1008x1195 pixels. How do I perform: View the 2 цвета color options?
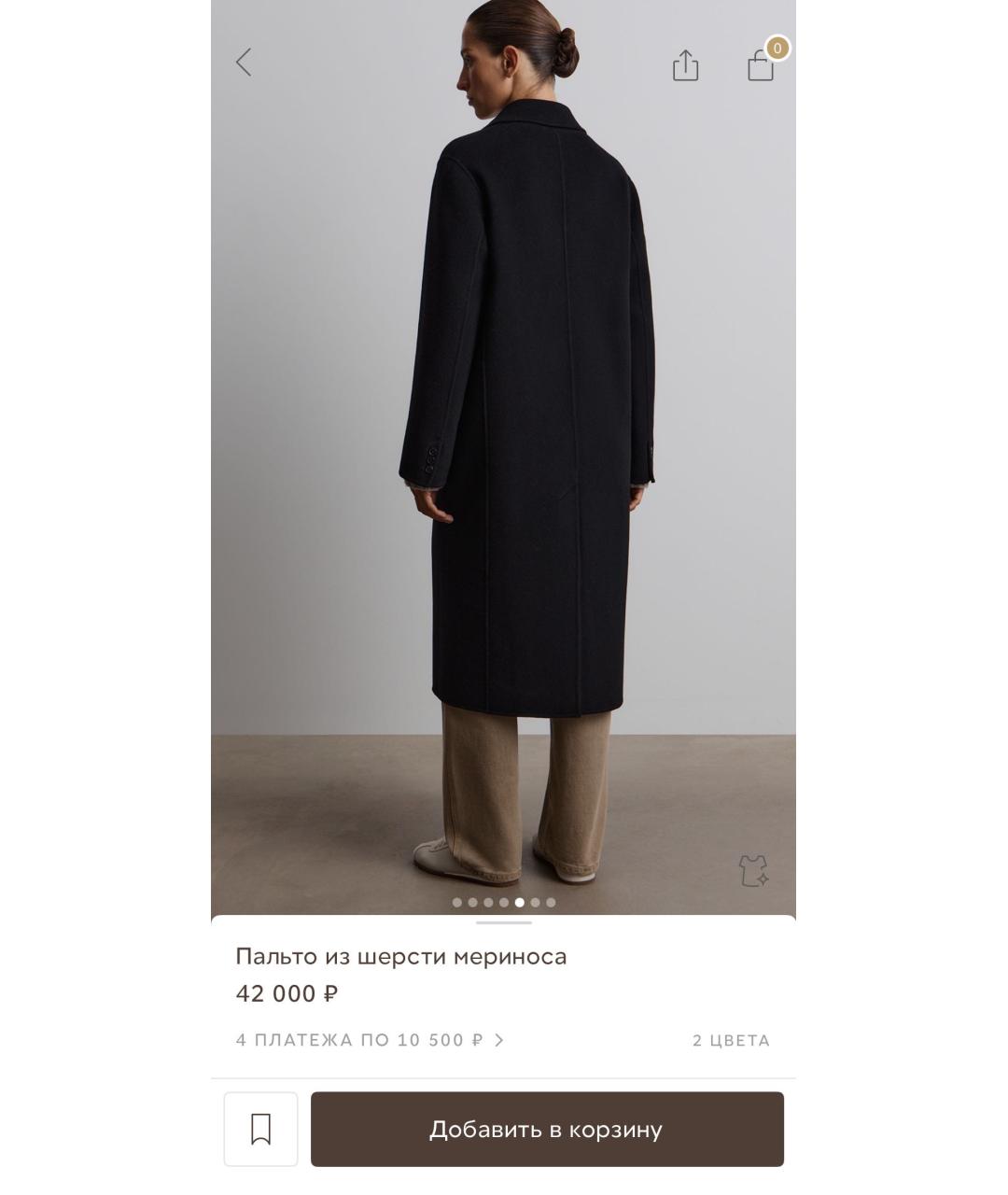(x=731, y=1040)
